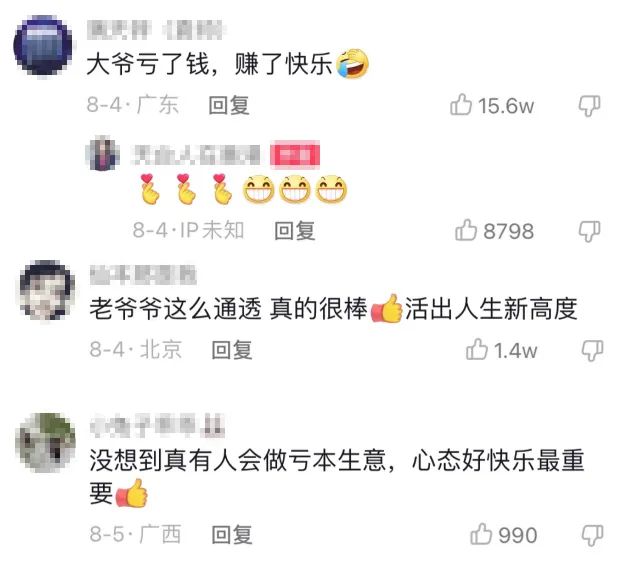Dislike the comment from 北京
The image size is (643, 570).
click(x=592, y=350)
